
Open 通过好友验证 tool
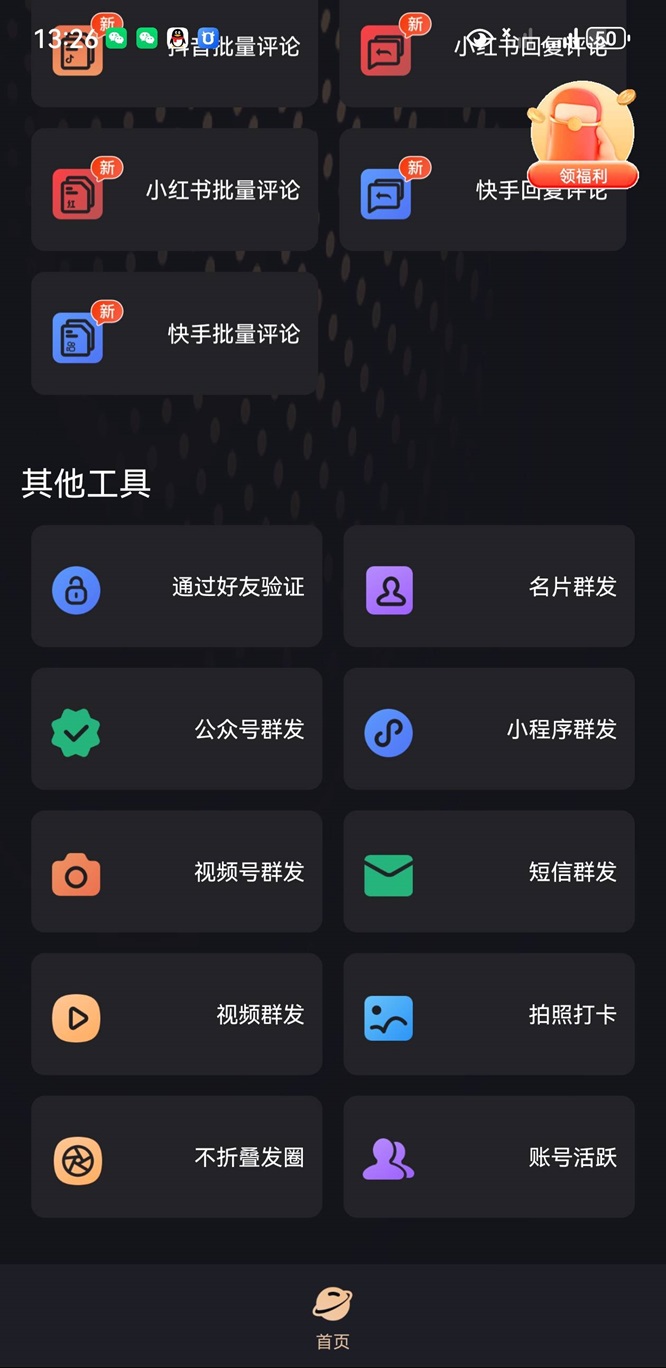177,586
